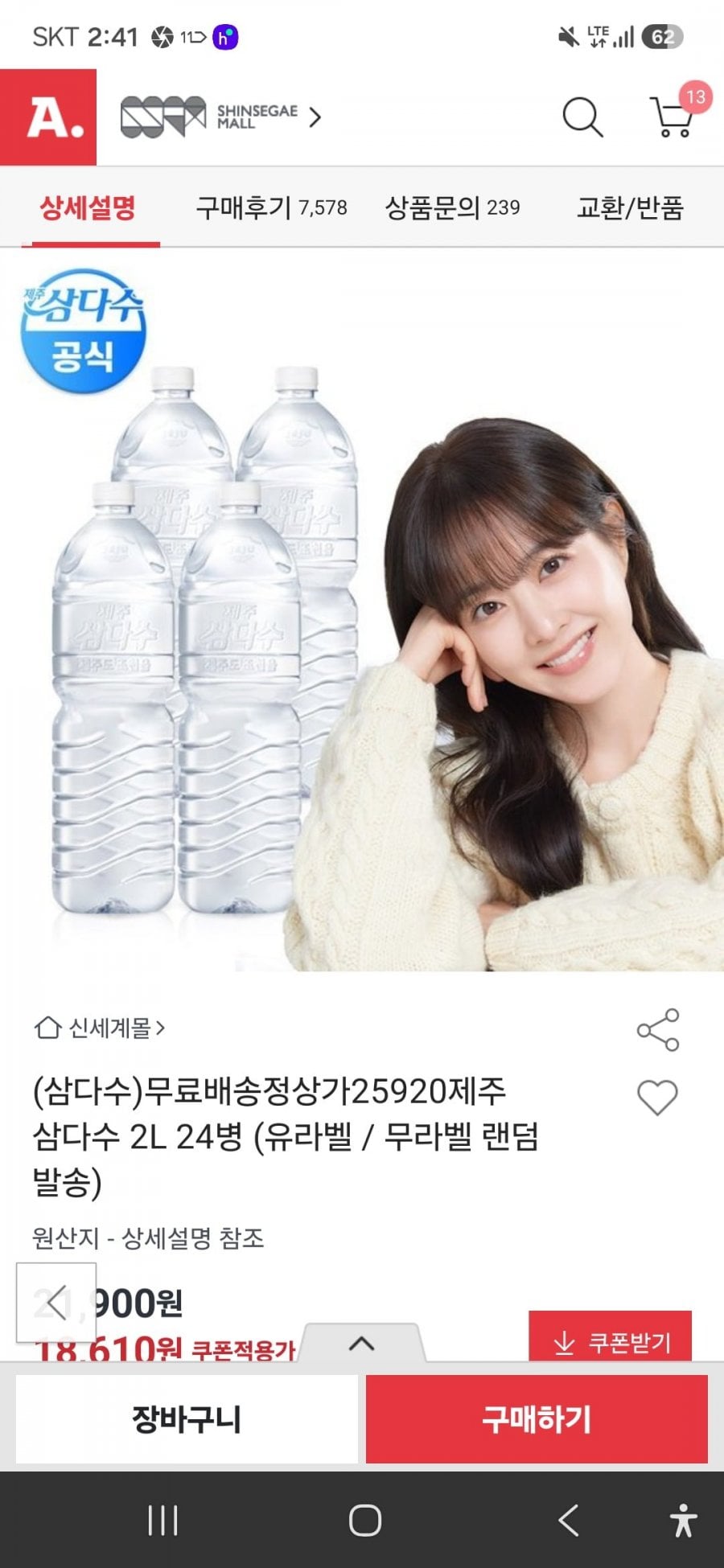Go to the system home screen
This screenshot has height=1568, width=724.
(x=365, y=1521)
